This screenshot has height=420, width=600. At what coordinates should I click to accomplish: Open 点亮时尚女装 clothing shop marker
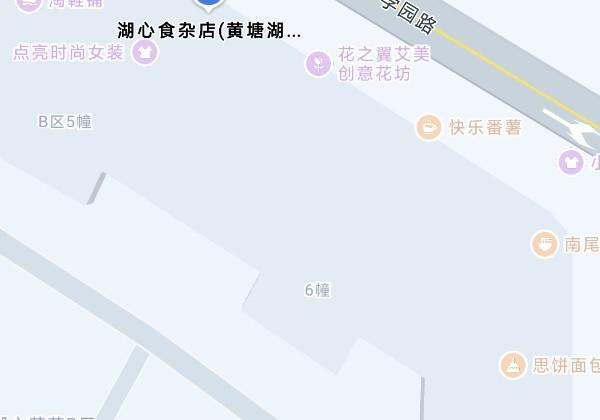(x=146, y=52)
